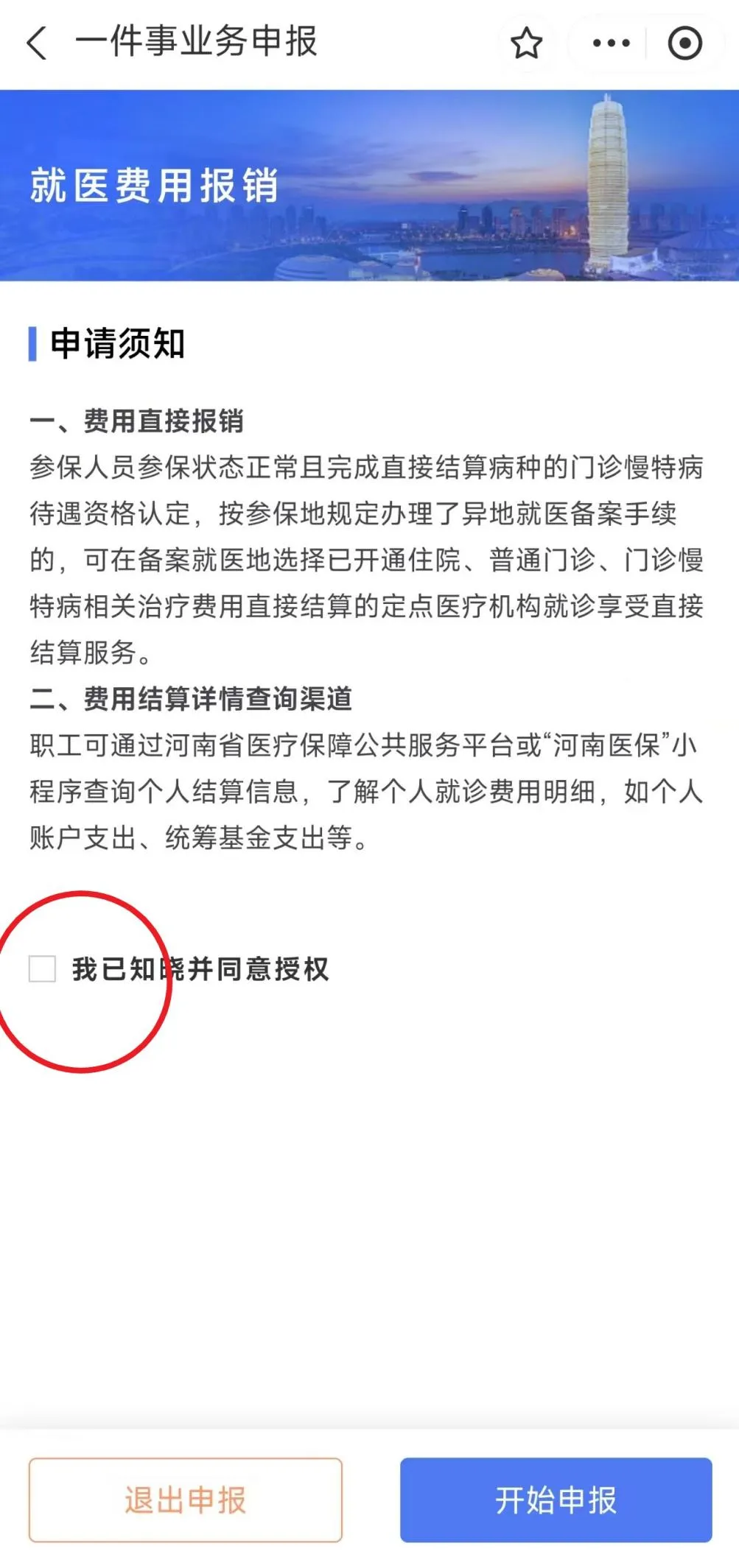Go back from 一件事业务申报 page
Screen dimensions: 739x1568
[37, 42]
